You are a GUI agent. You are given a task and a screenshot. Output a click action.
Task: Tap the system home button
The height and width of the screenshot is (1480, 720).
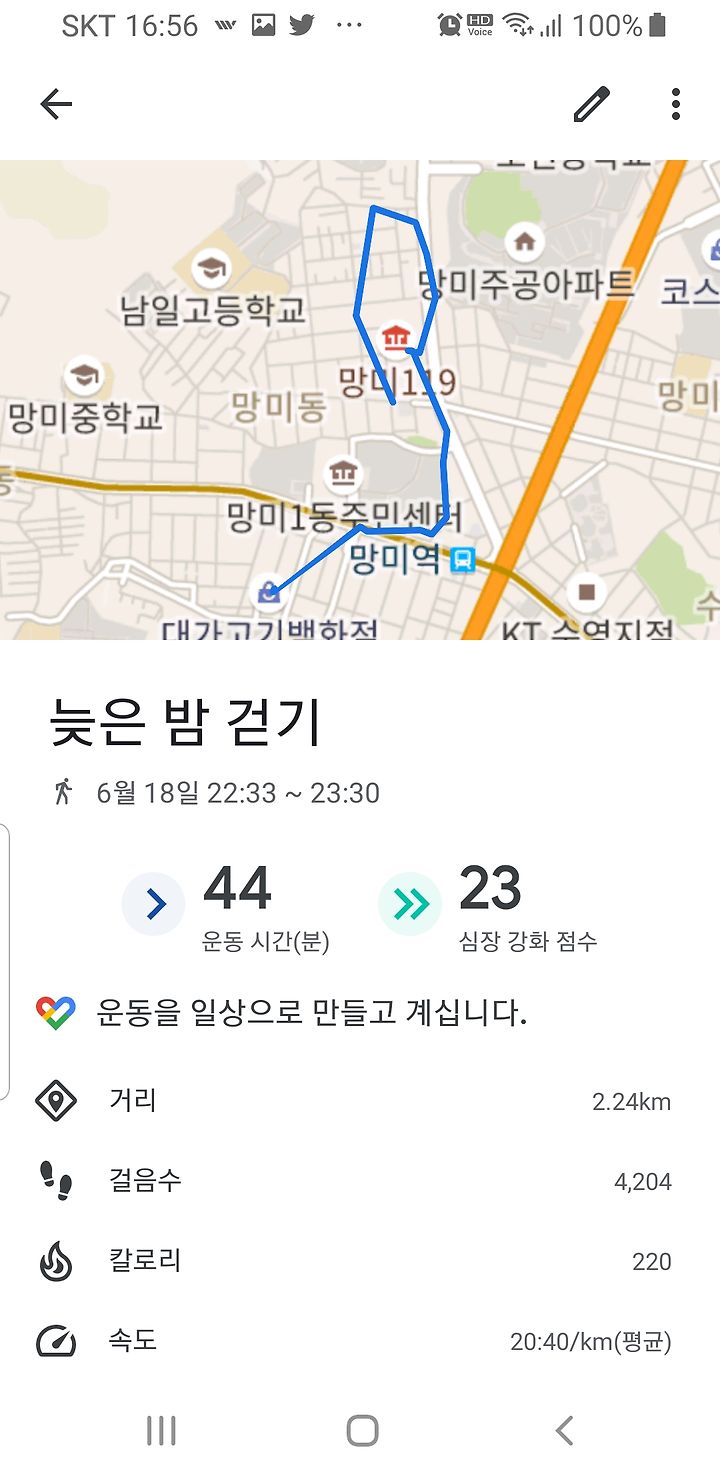coord(362,1431)
